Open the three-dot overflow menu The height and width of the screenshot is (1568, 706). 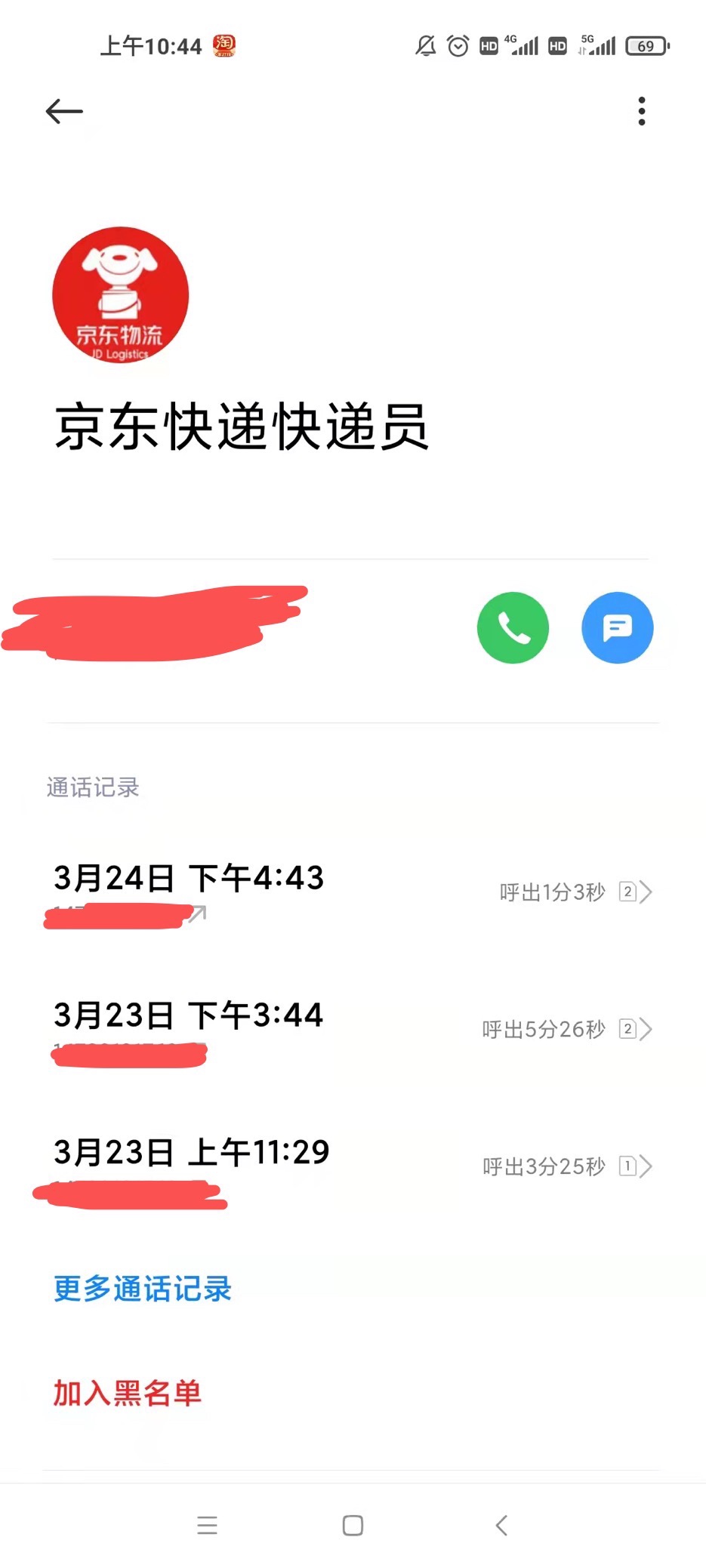tap(642, 111)
